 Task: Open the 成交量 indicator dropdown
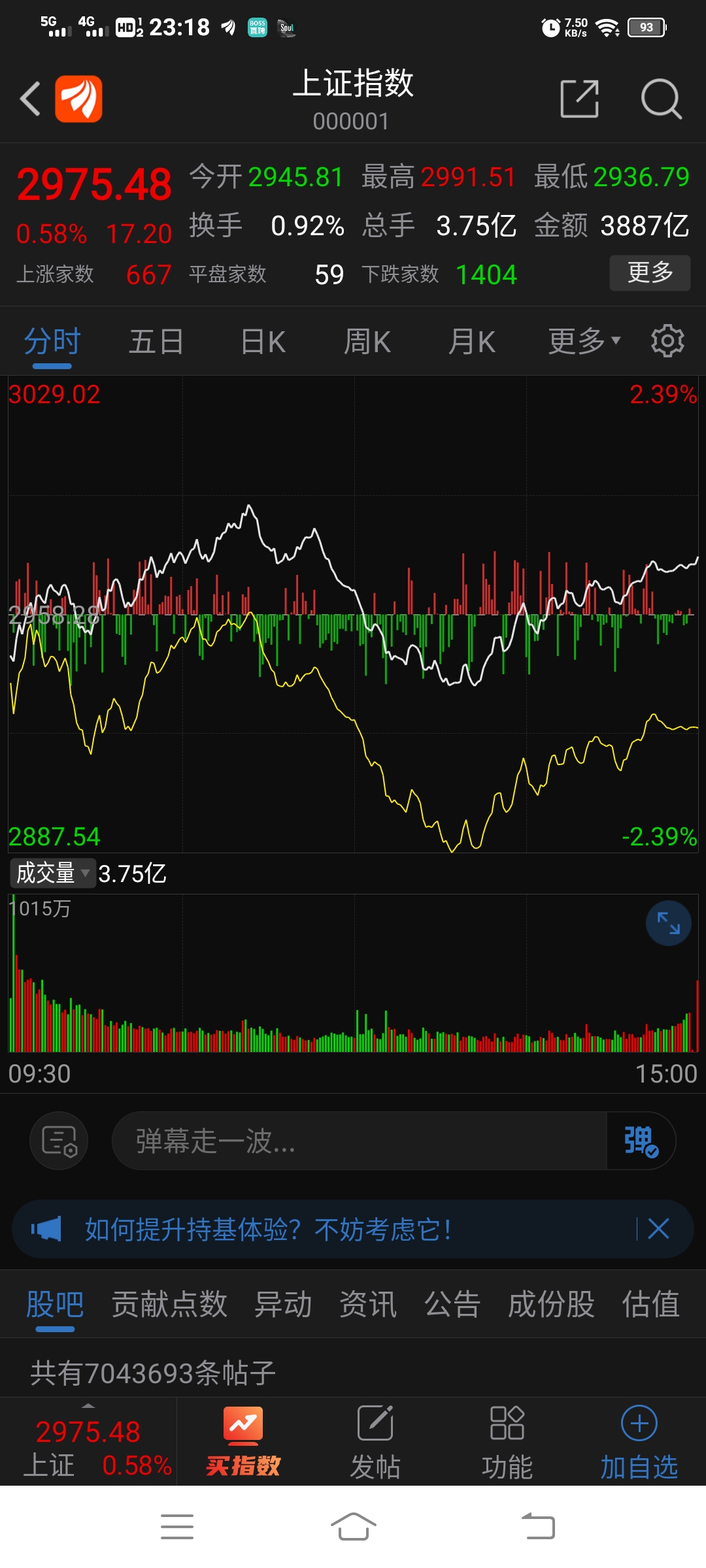tap(52, 873)
